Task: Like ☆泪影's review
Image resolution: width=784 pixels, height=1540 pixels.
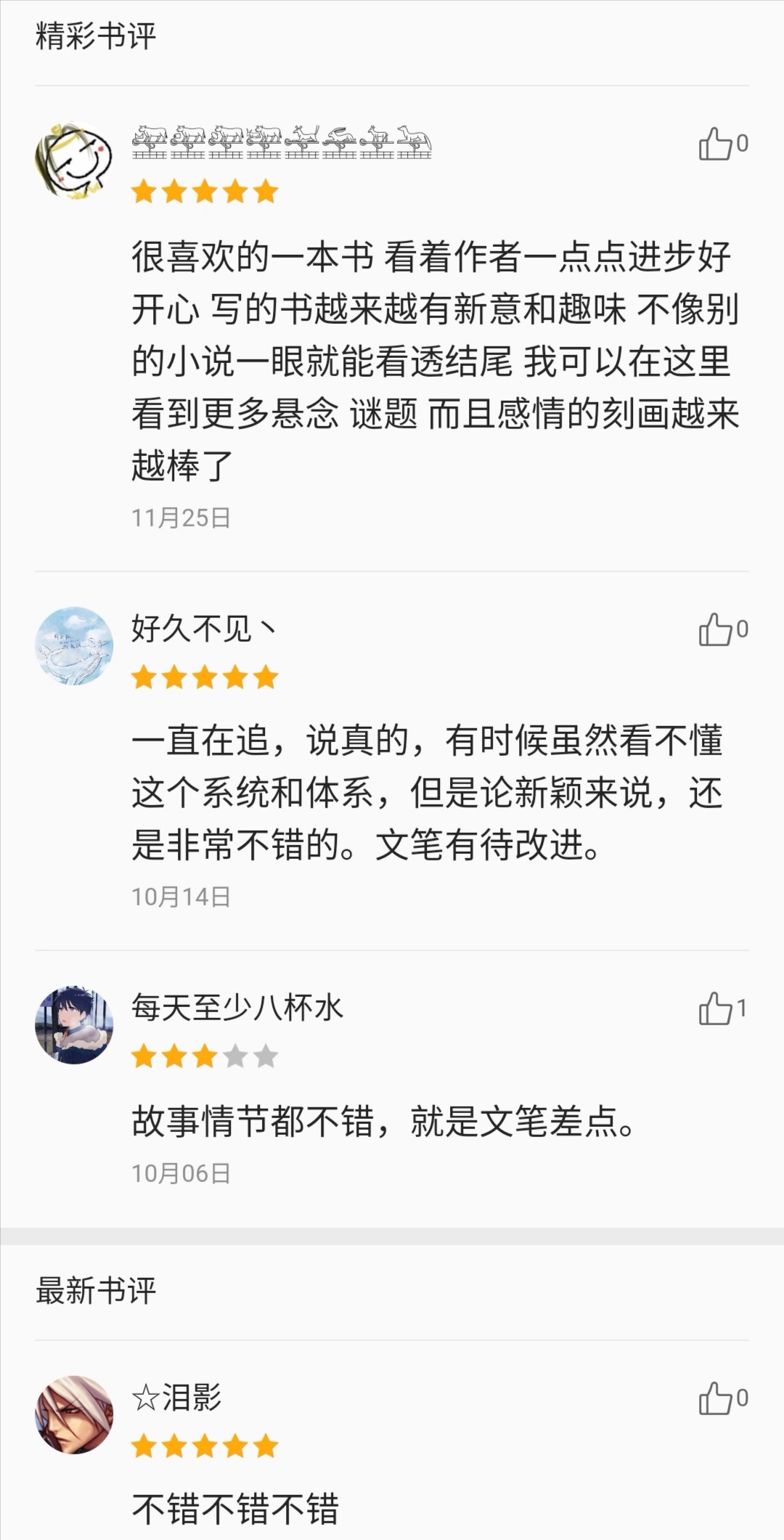Action: (715, 1398)
